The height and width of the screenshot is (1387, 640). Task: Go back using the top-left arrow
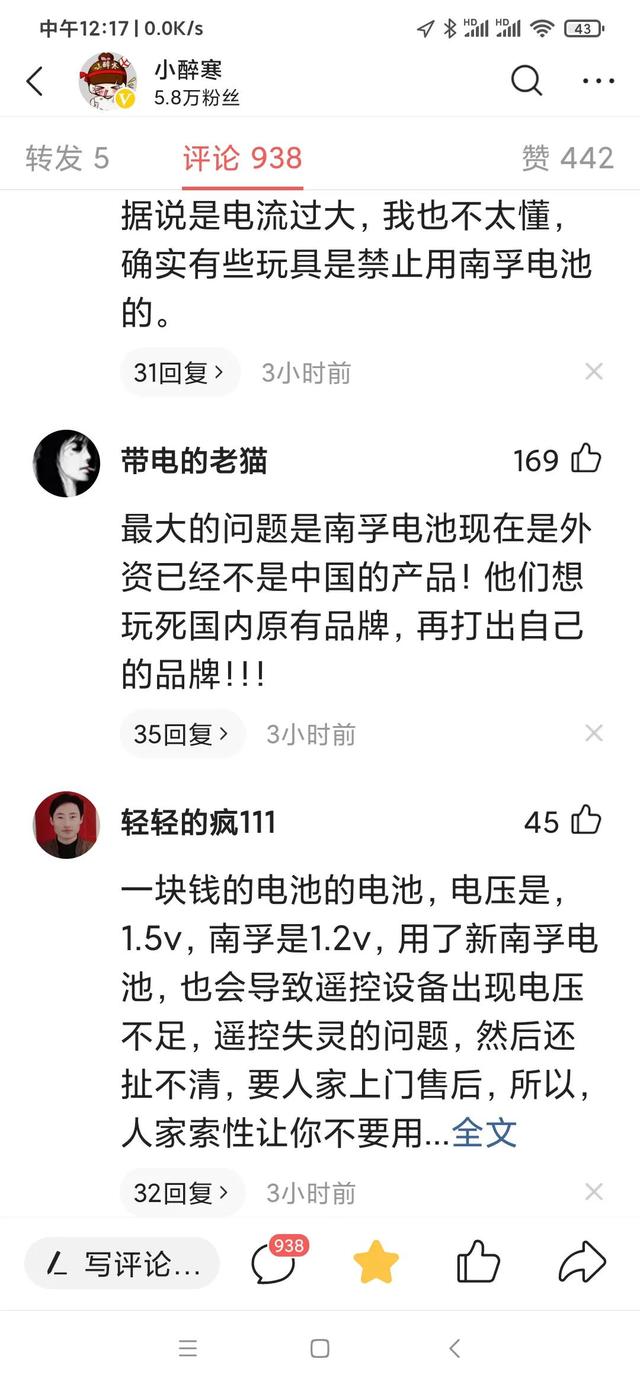tap(35, 82)
